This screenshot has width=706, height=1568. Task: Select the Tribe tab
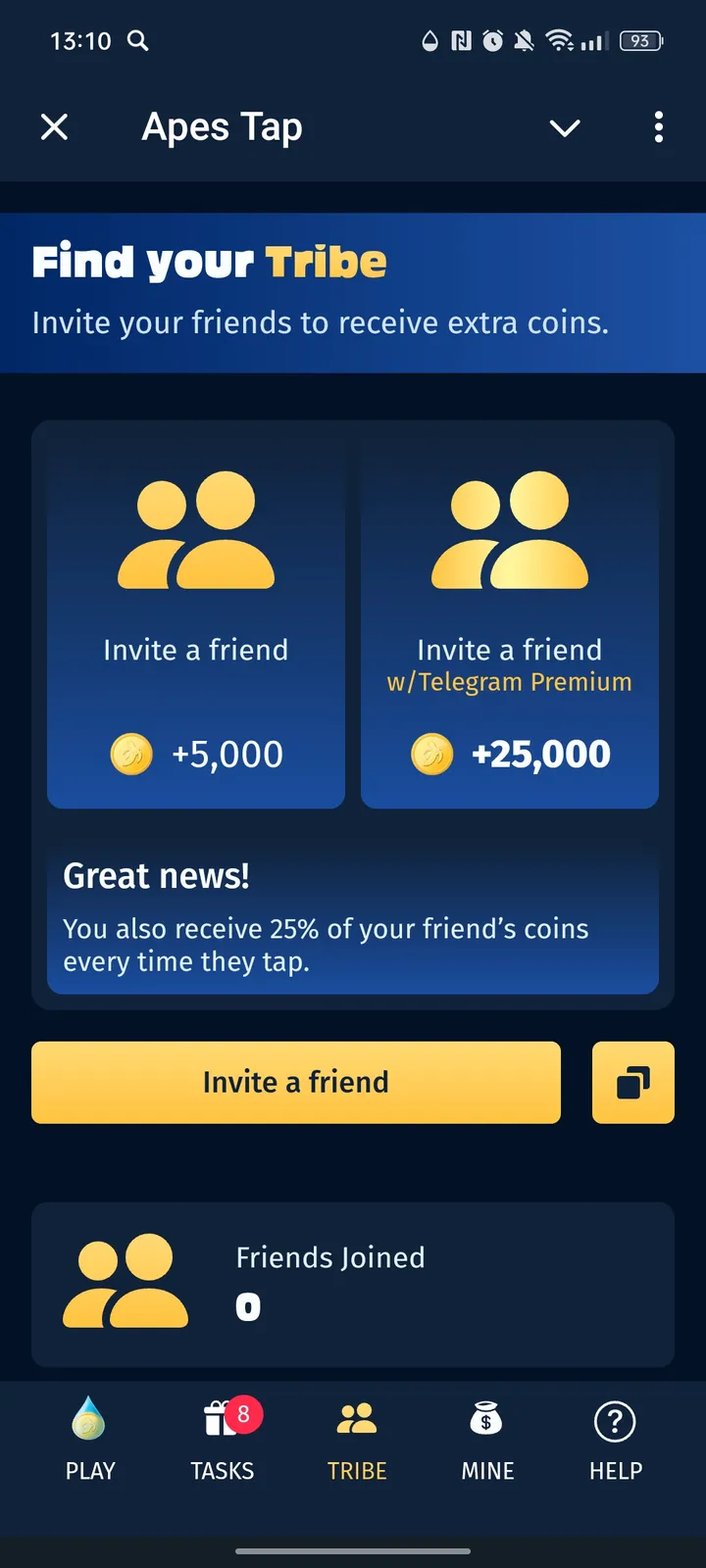(357, 1439)
